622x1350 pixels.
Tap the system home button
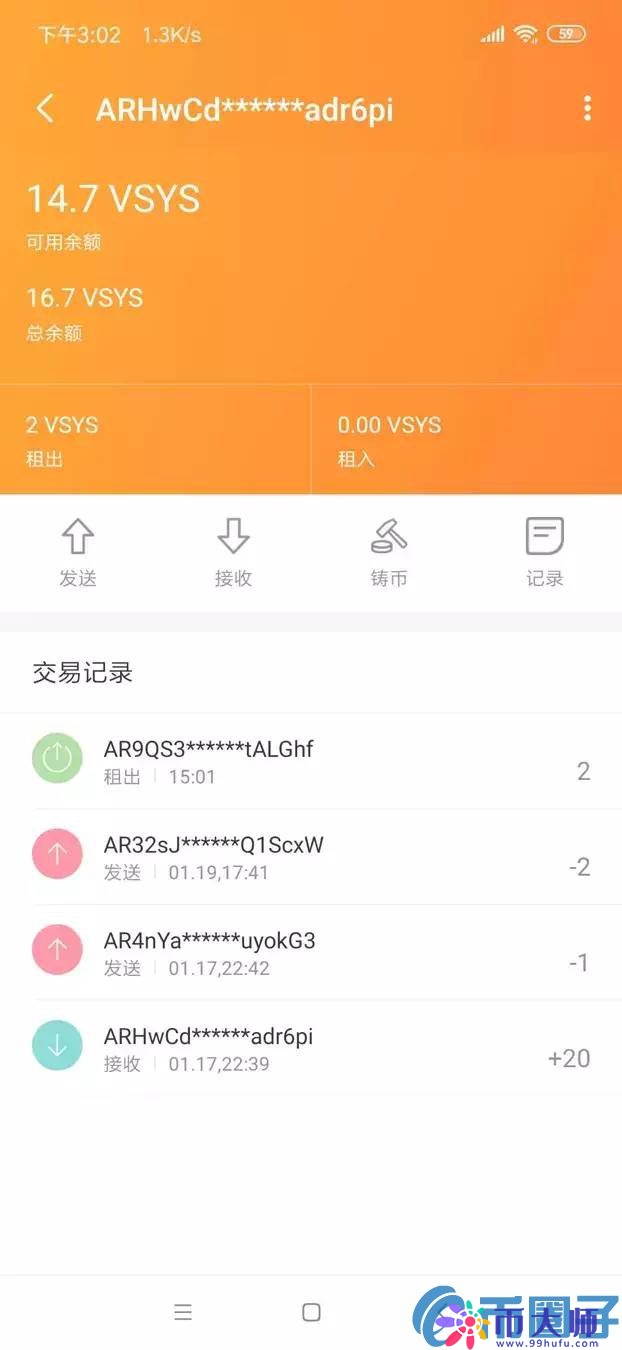[311, 1312]
